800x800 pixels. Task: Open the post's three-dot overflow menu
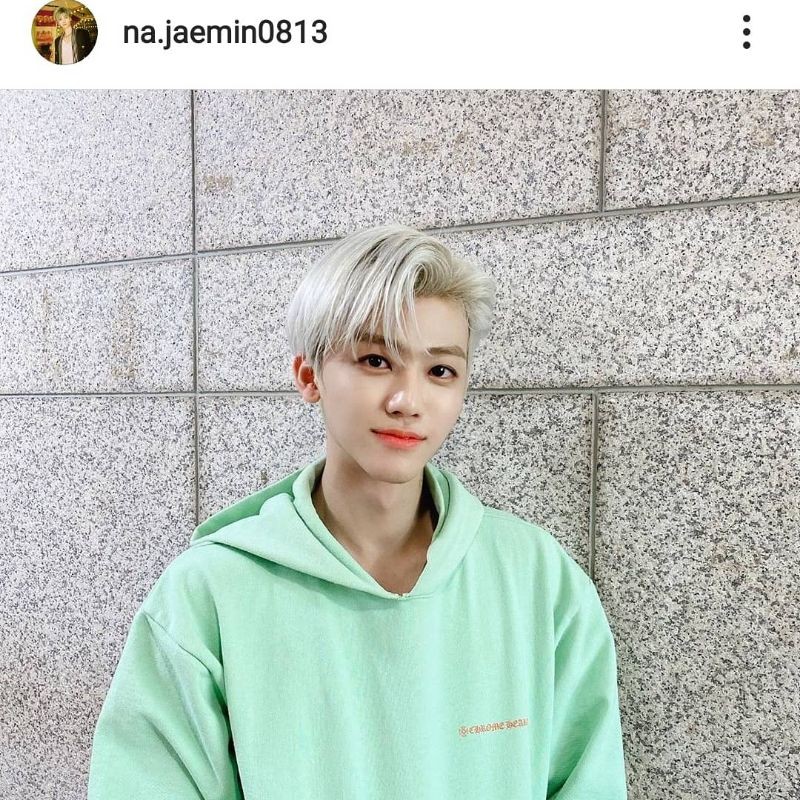pos(746,33)
